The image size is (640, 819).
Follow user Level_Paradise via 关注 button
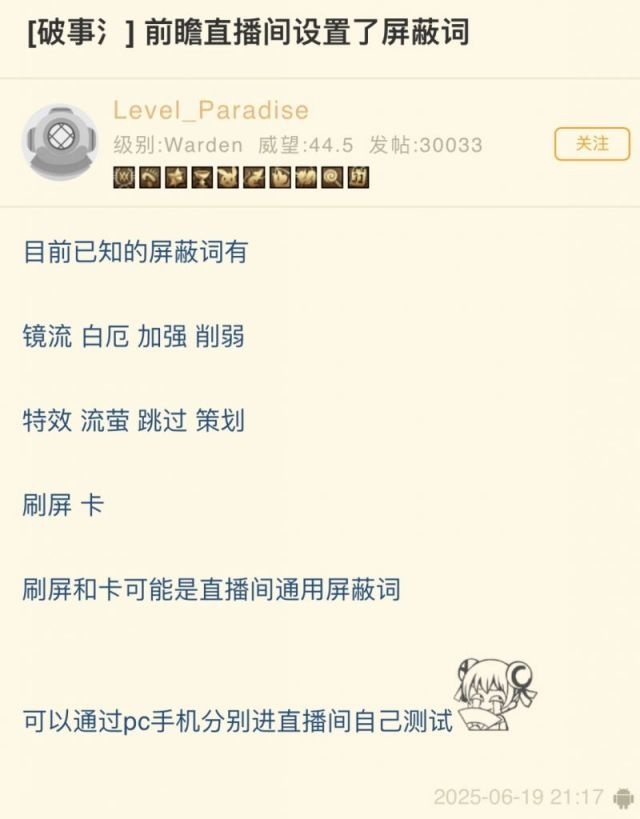592,144
